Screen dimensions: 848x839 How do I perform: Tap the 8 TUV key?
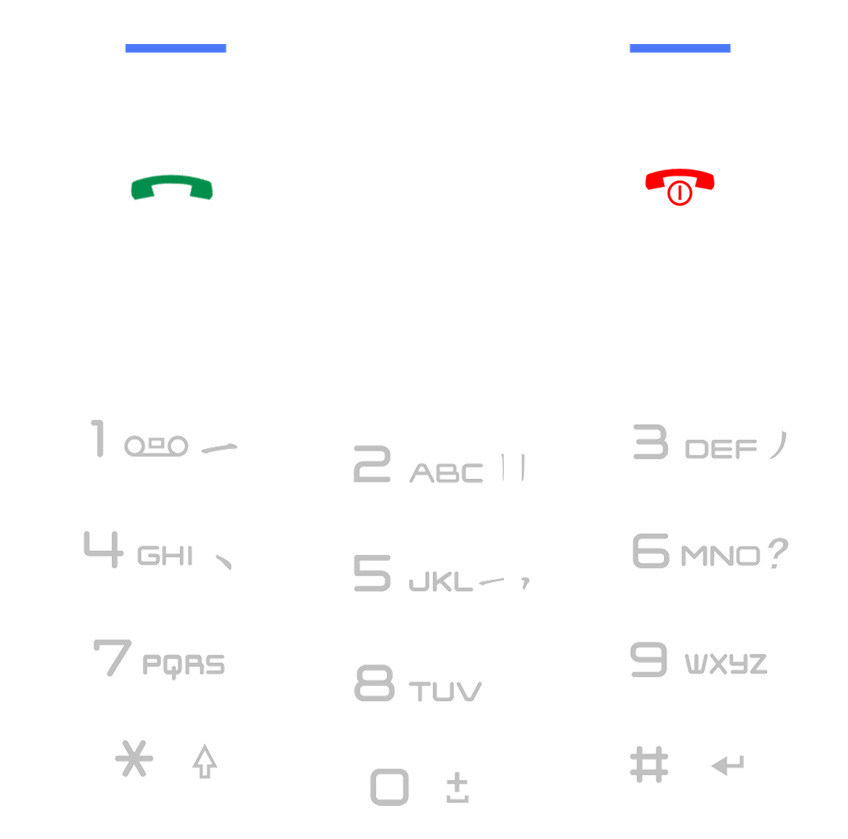click(418, 686)
